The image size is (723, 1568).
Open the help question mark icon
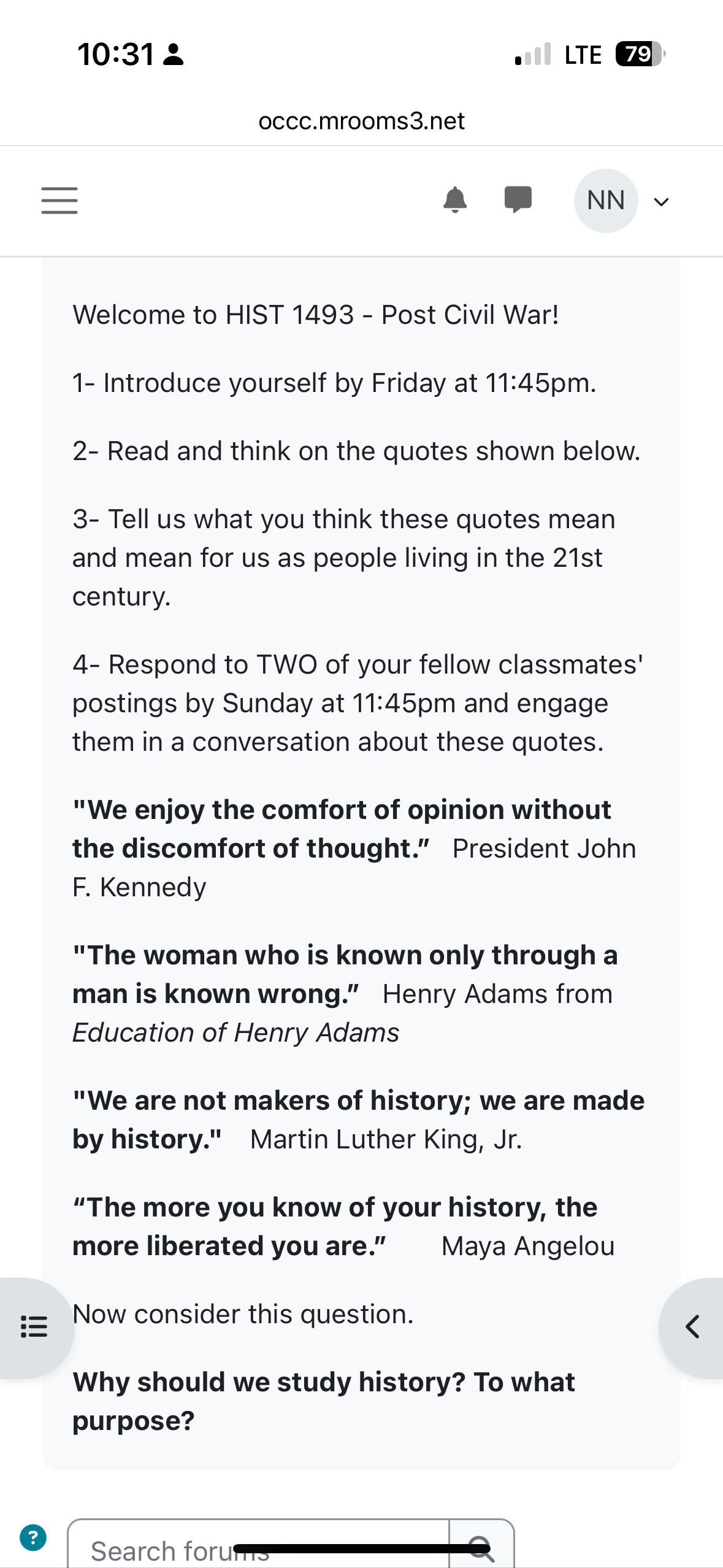(33, 1537)
